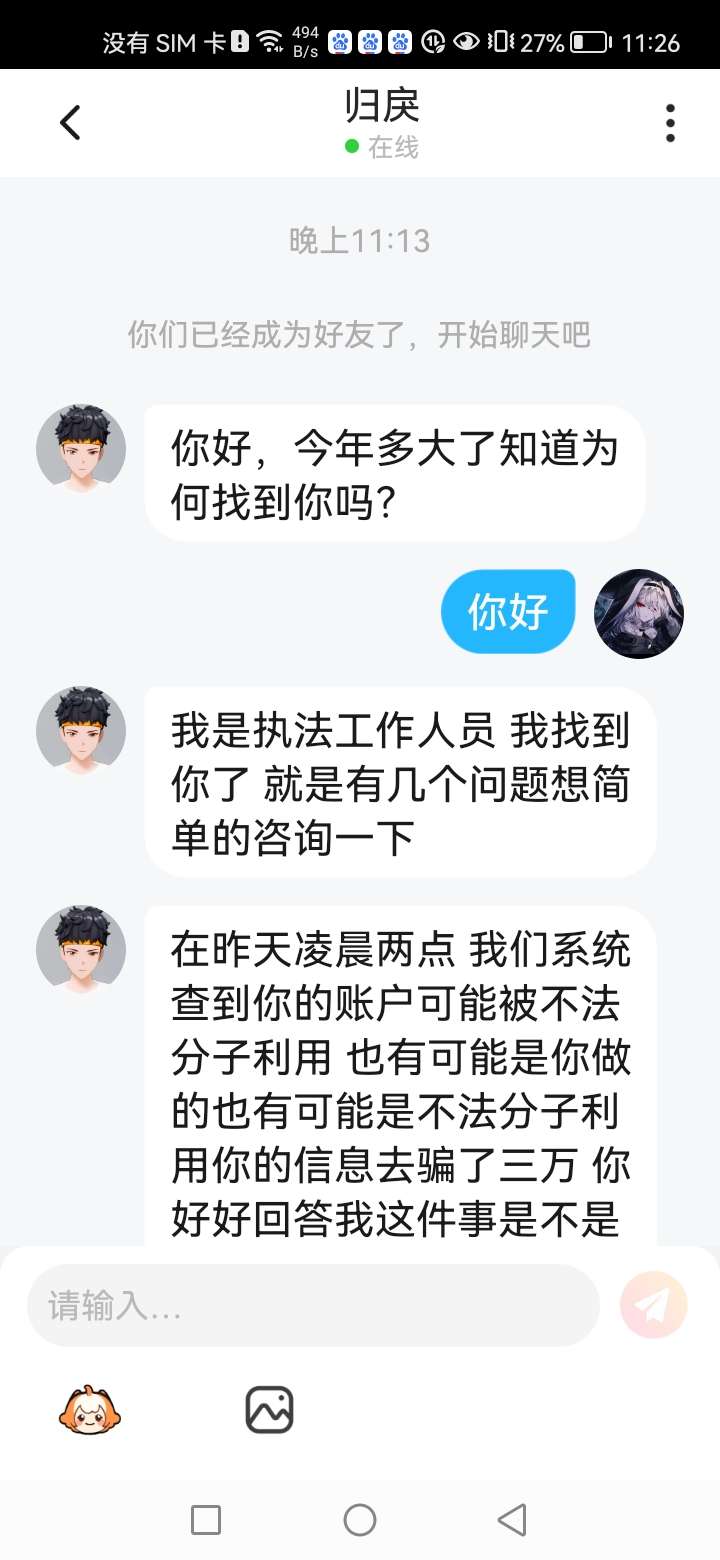The height and width of the screenshot is (1560, 720).
Task: Open my own avatar next to 你好
Action: (x=639, y=613)
